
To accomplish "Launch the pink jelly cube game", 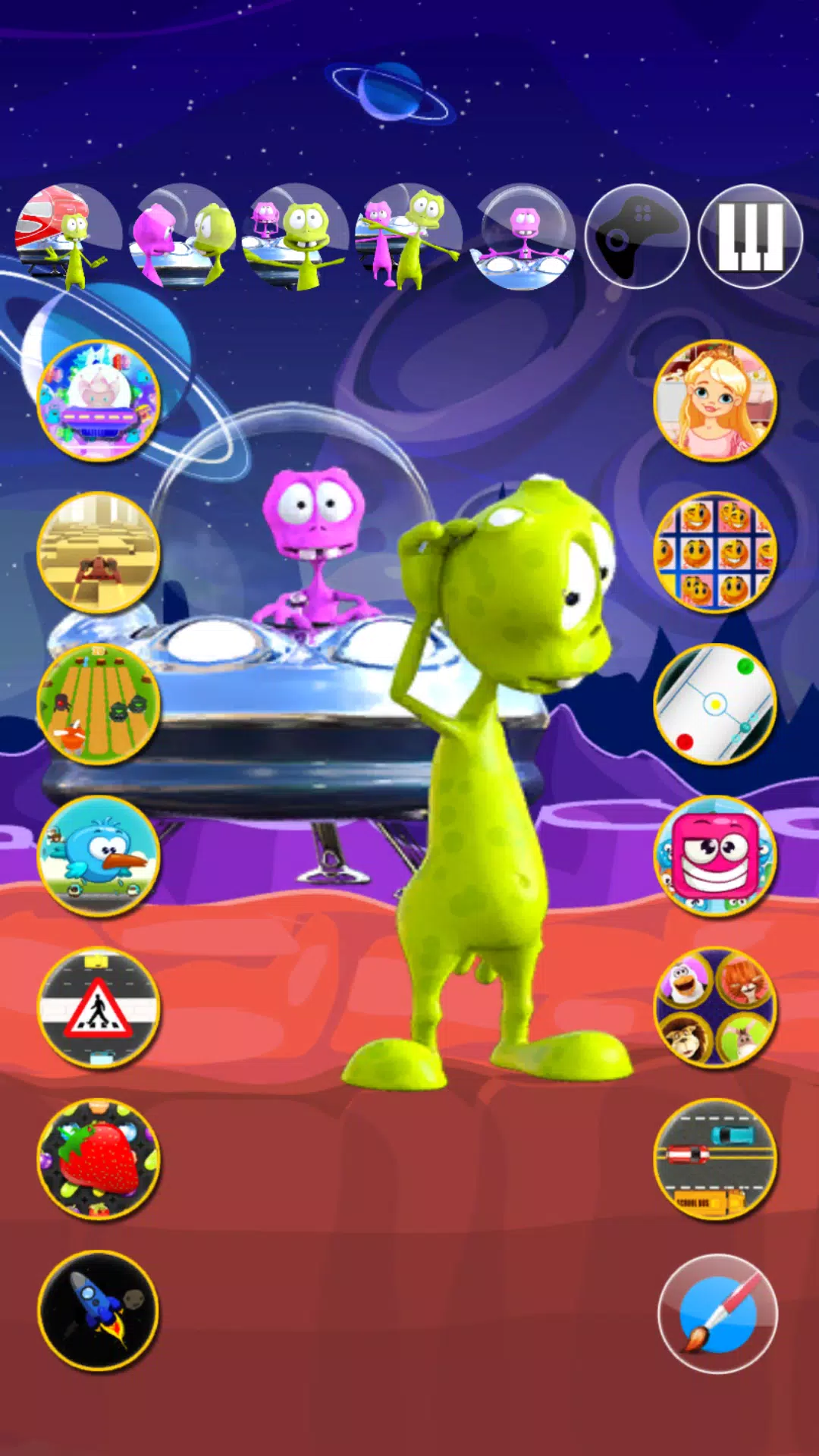I will 715,855.
